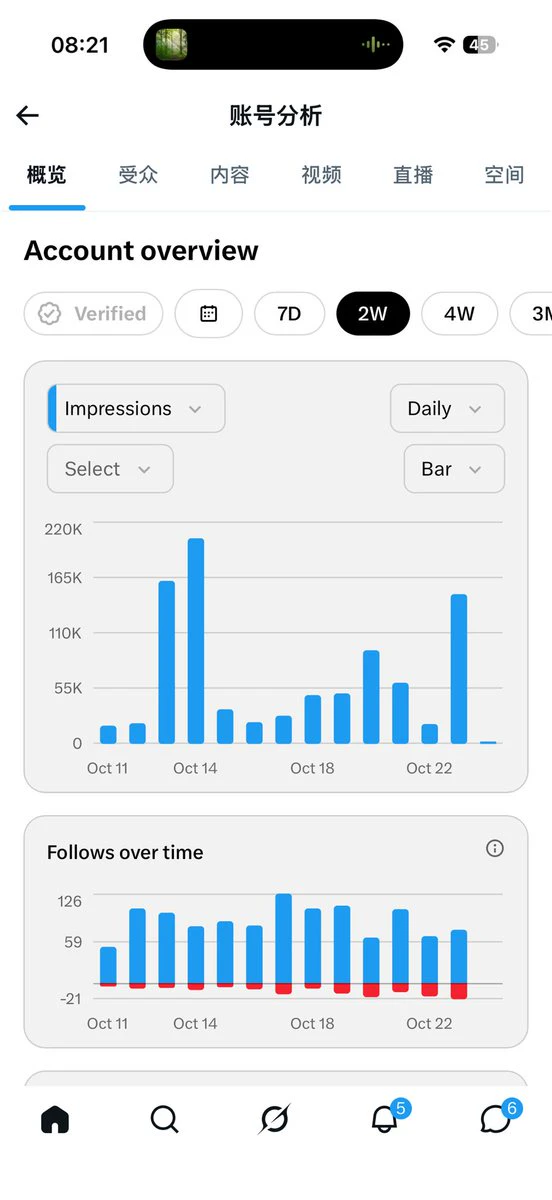552x1200 pixels.
Task: Expand the Daily interval dropdown
Action: pos(447,409)
